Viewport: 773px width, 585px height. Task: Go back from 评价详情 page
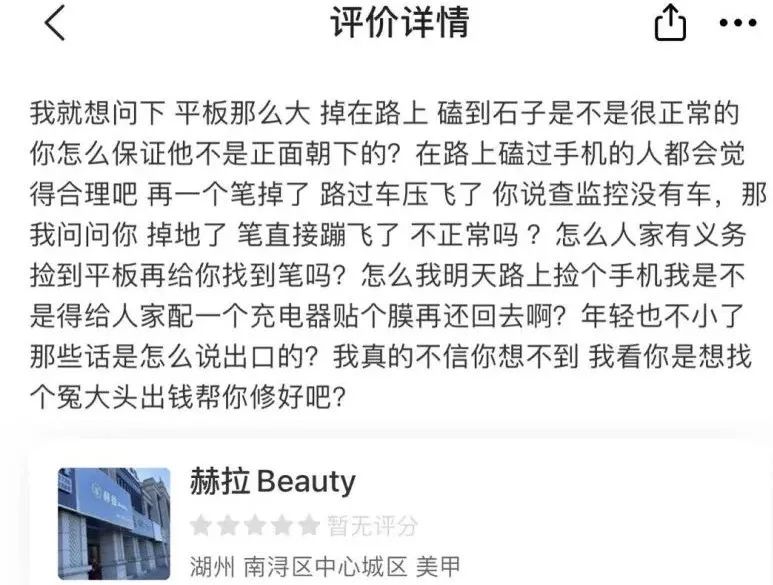click(55, 23)
